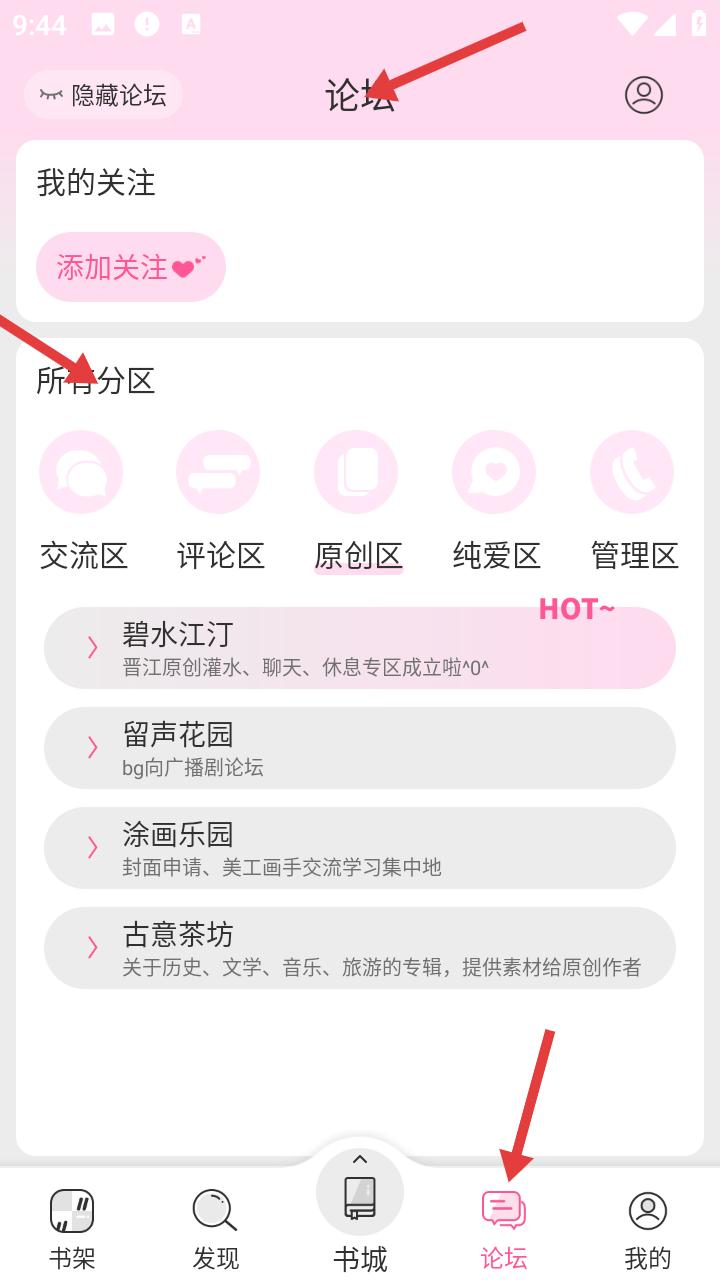Viewport: 720px width, 1280px height.
Task: Select the 论坛 forum tab
Action: point(503,1228)
